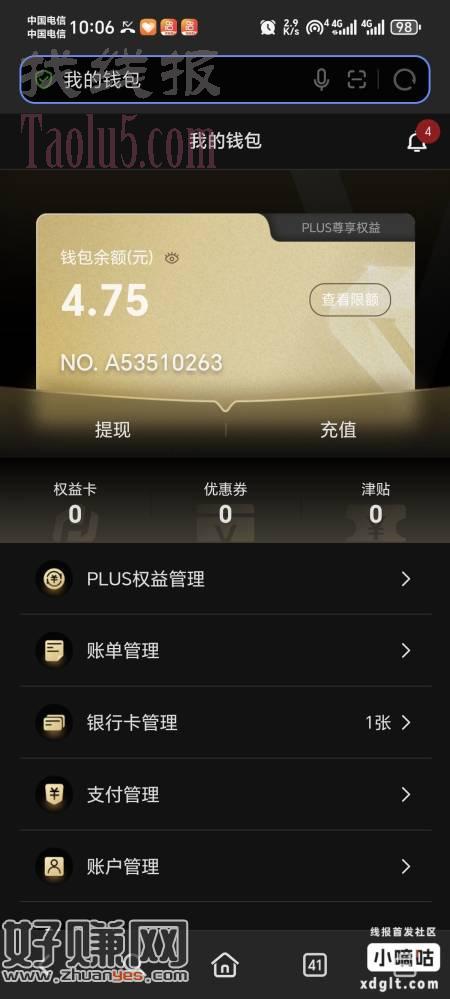Viewport: 450px width, 999px height.
Task: Hide wallet balance with the eye icon
Action: [x=172, y=258]
